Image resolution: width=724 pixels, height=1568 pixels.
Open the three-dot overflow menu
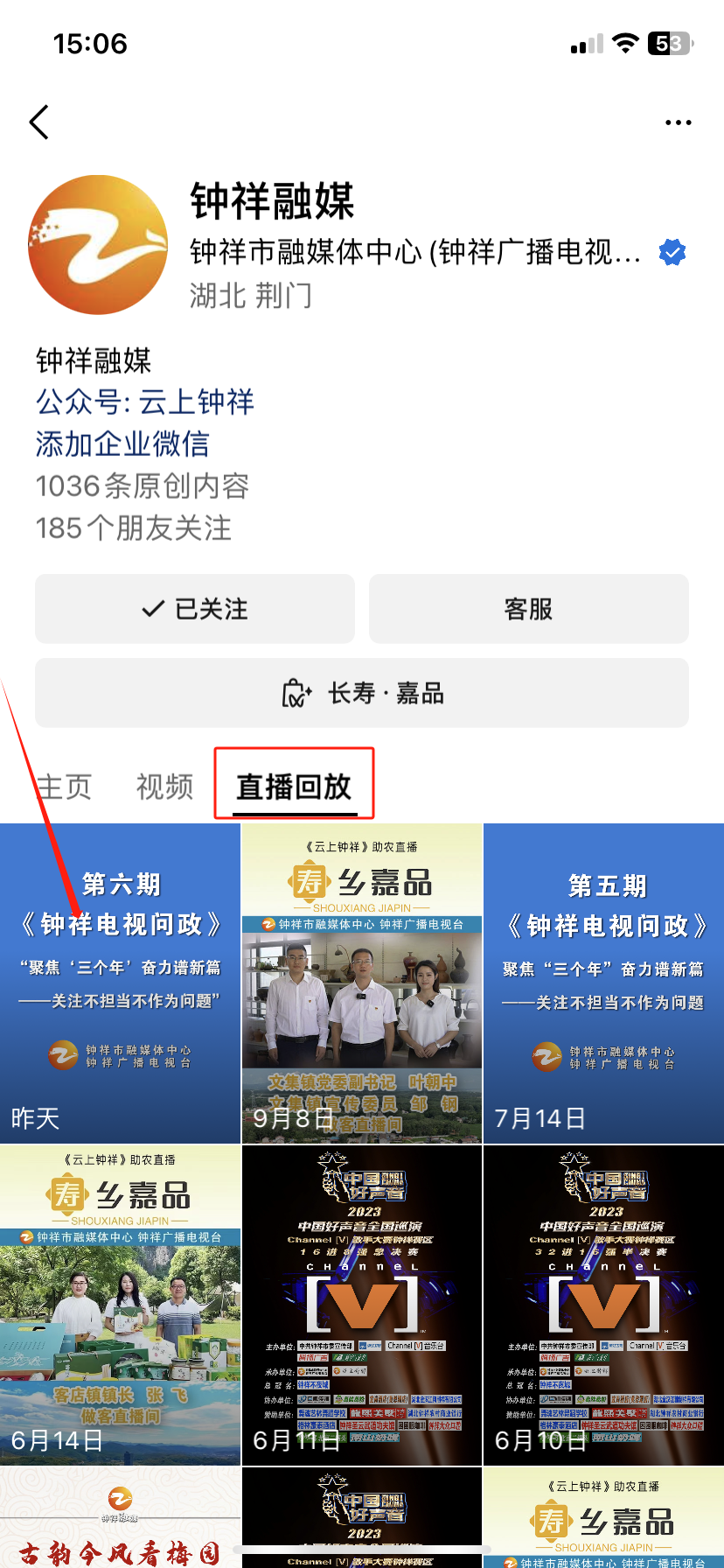(678, 122)
